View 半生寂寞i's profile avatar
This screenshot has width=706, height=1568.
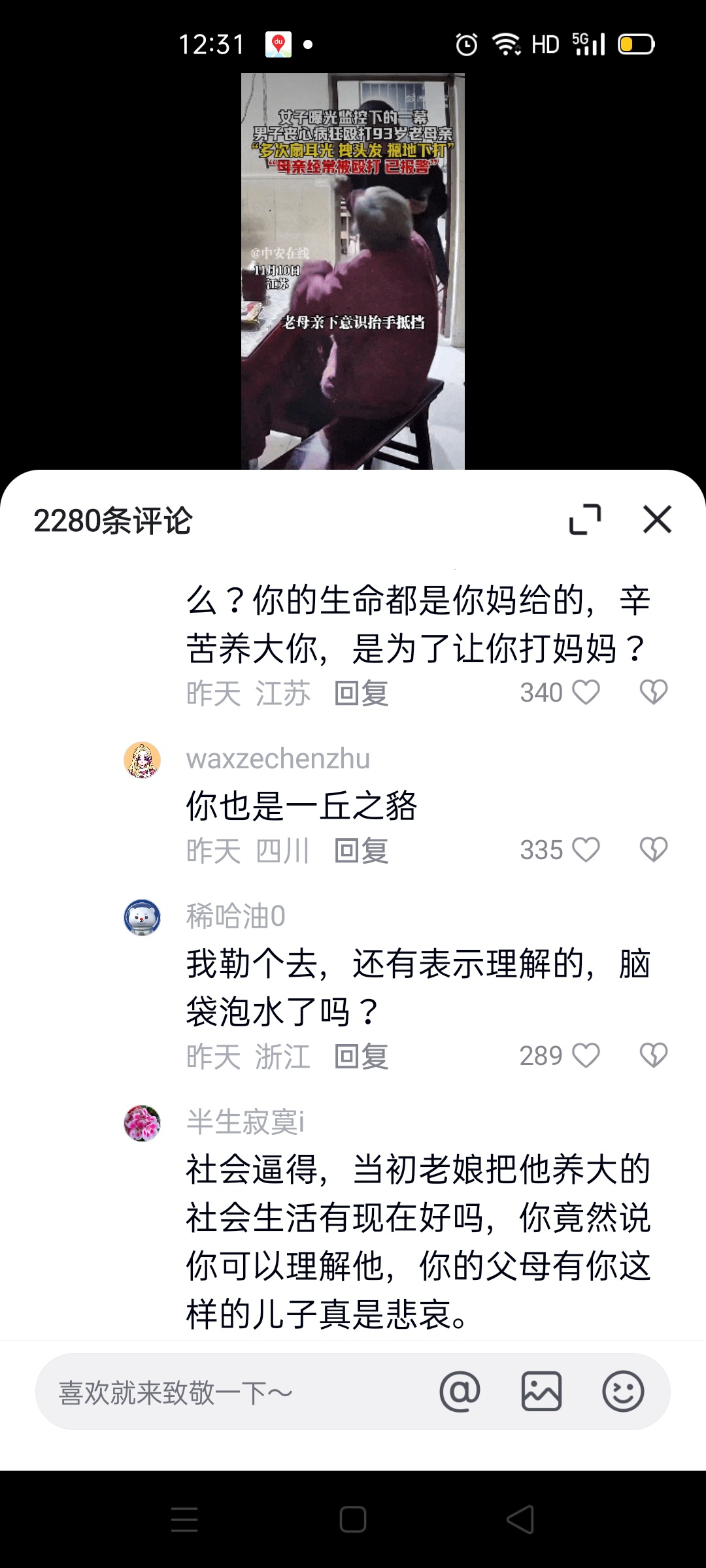coord(142,1123)
